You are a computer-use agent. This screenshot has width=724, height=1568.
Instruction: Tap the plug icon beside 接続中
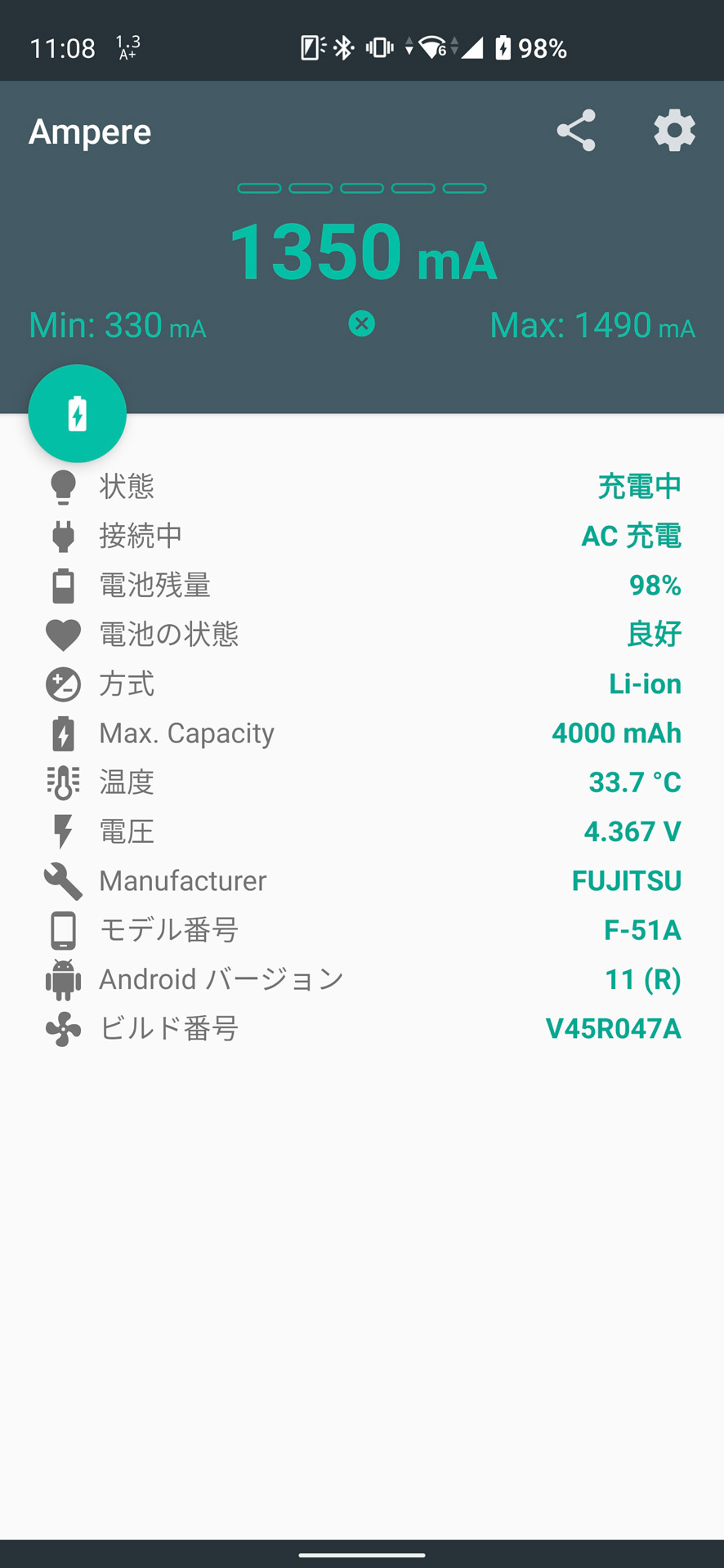coord(64,536)
